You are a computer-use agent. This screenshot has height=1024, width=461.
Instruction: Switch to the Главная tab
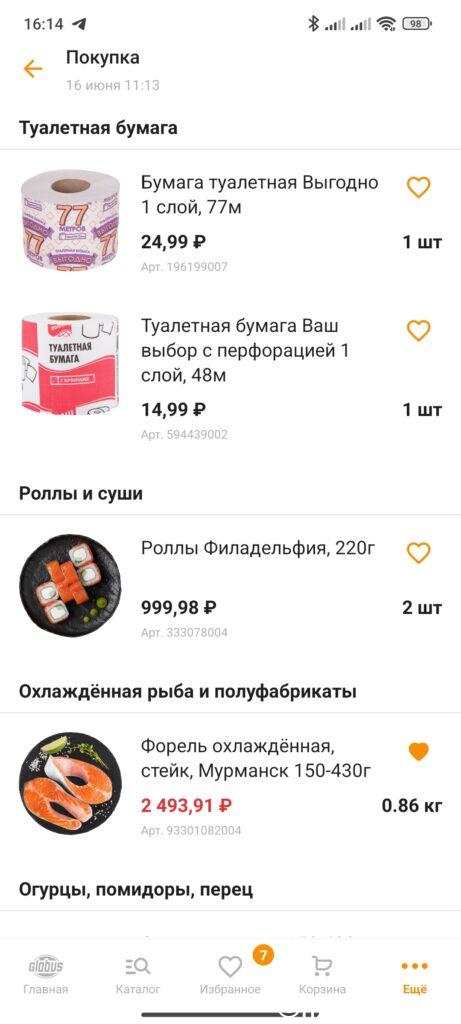pyautogui.click(x=46, y=976)
